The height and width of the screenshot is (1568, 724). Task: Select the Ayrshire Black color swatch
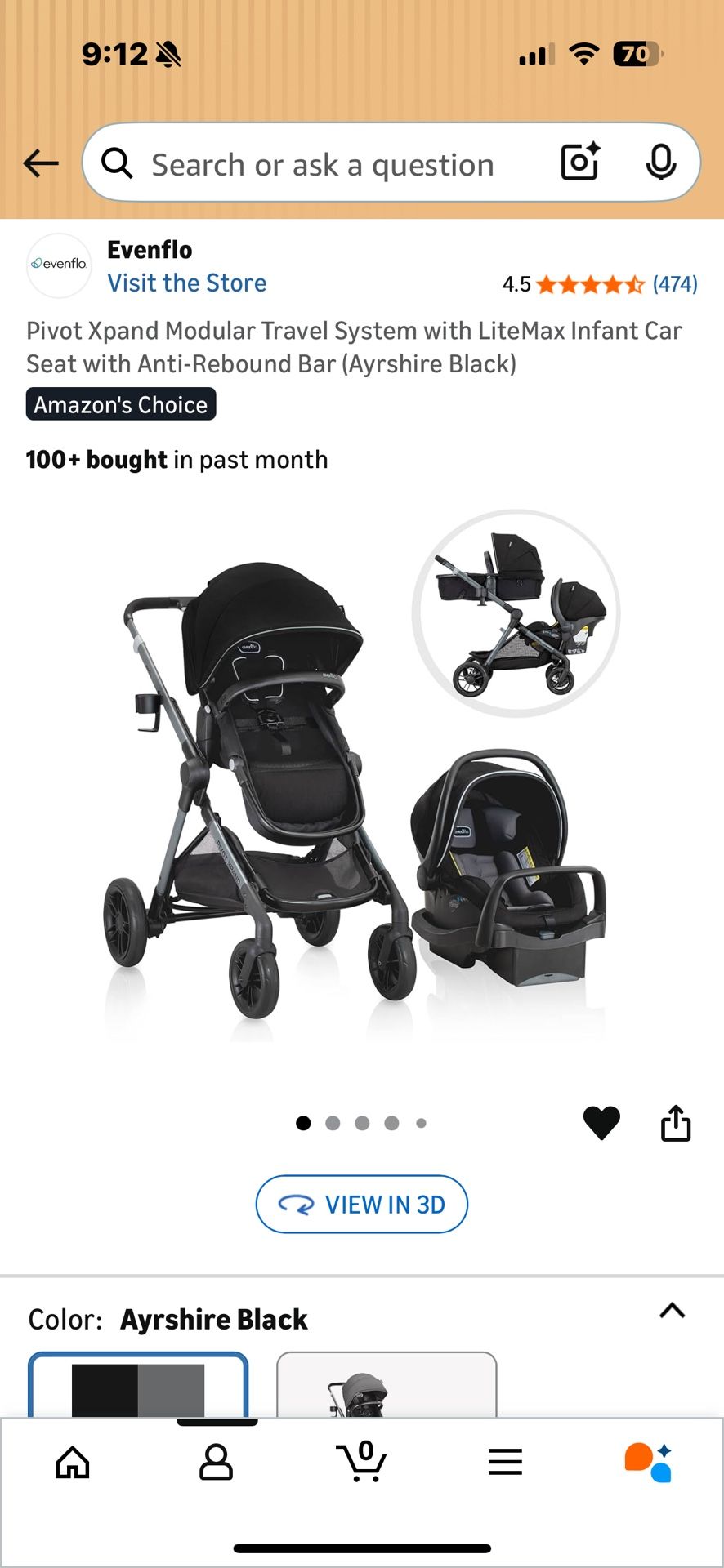point(138,1387)
